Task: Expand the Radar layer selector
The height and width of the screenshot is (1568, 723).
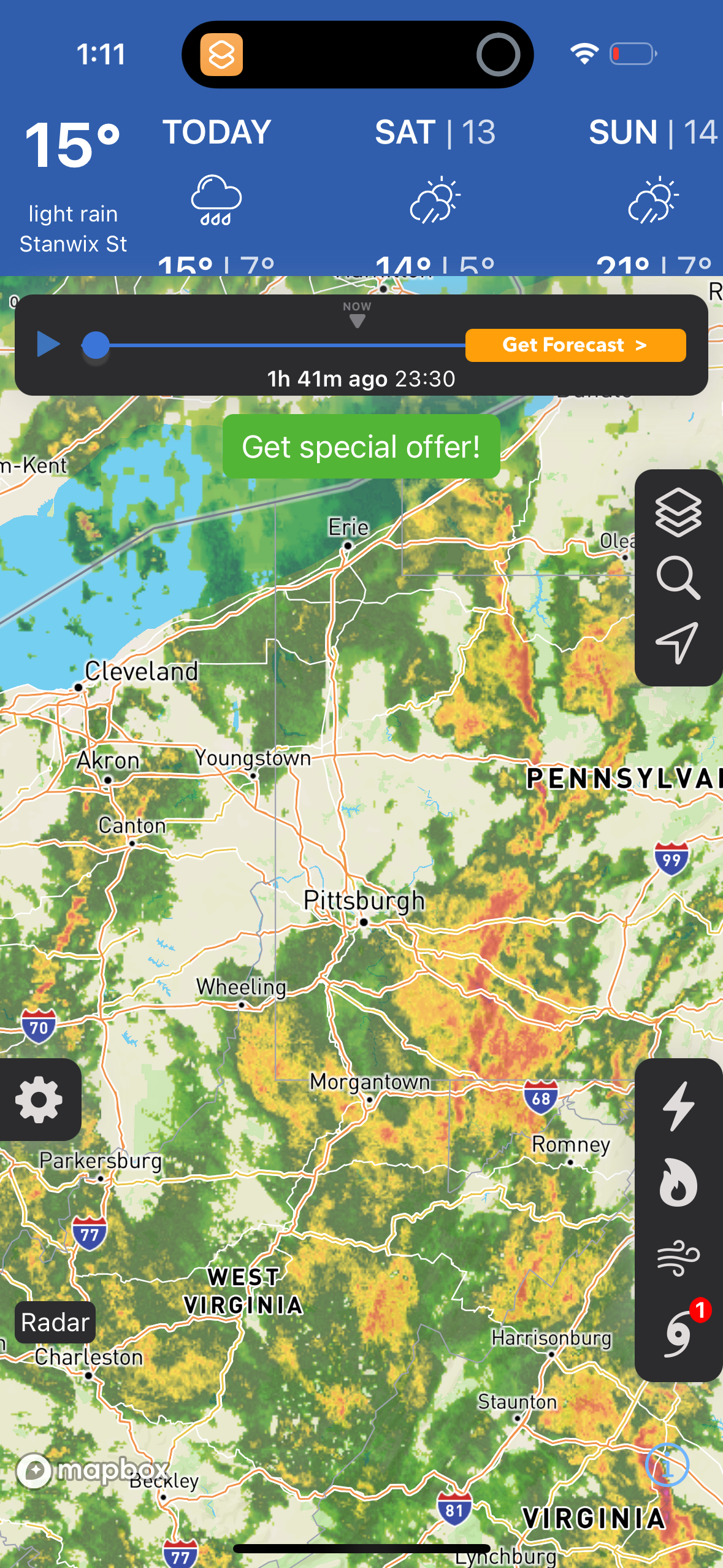Action: click(x=55, y=1321)
